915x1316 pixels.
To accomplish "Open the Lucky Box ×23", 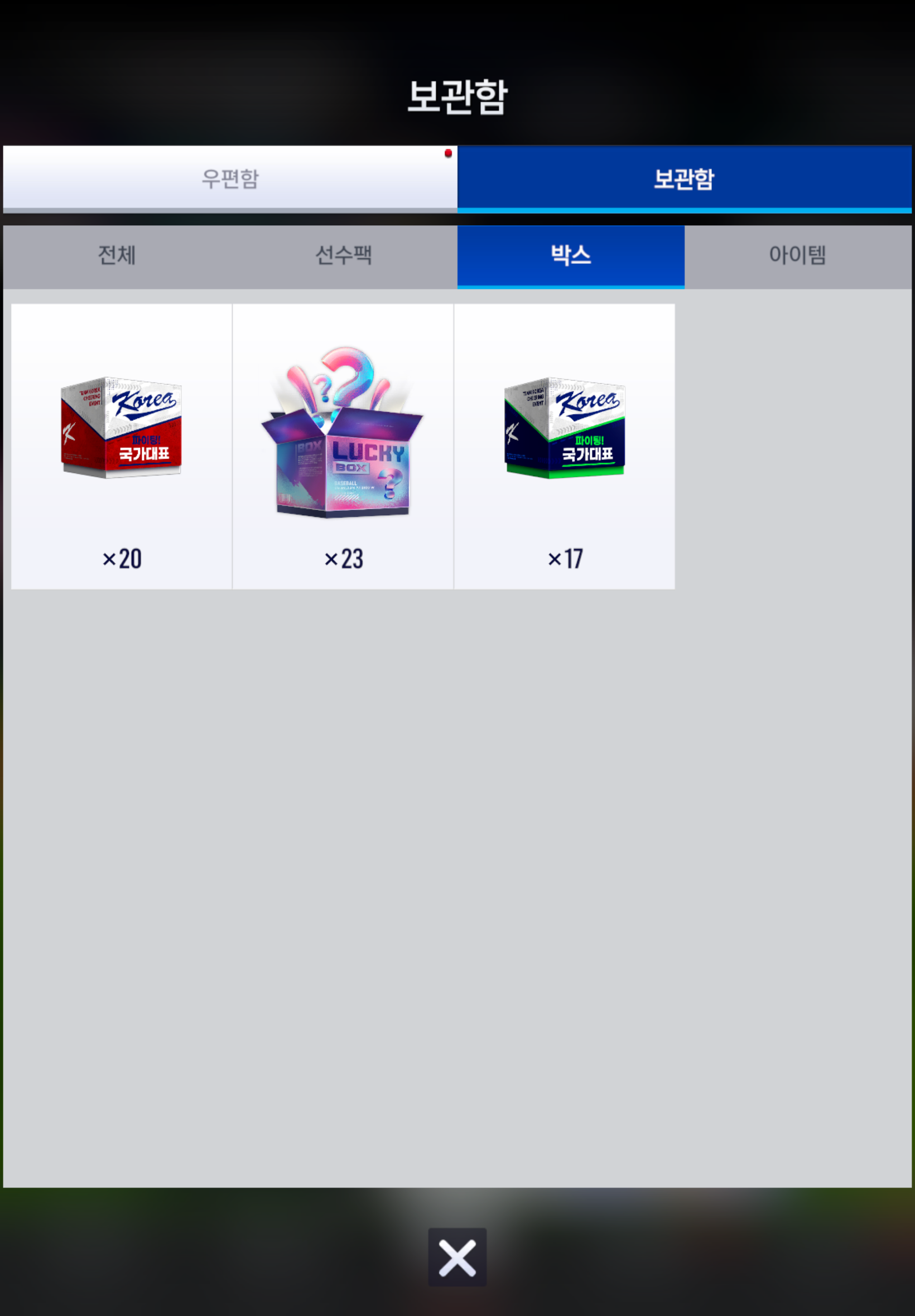I will (343, 446).
